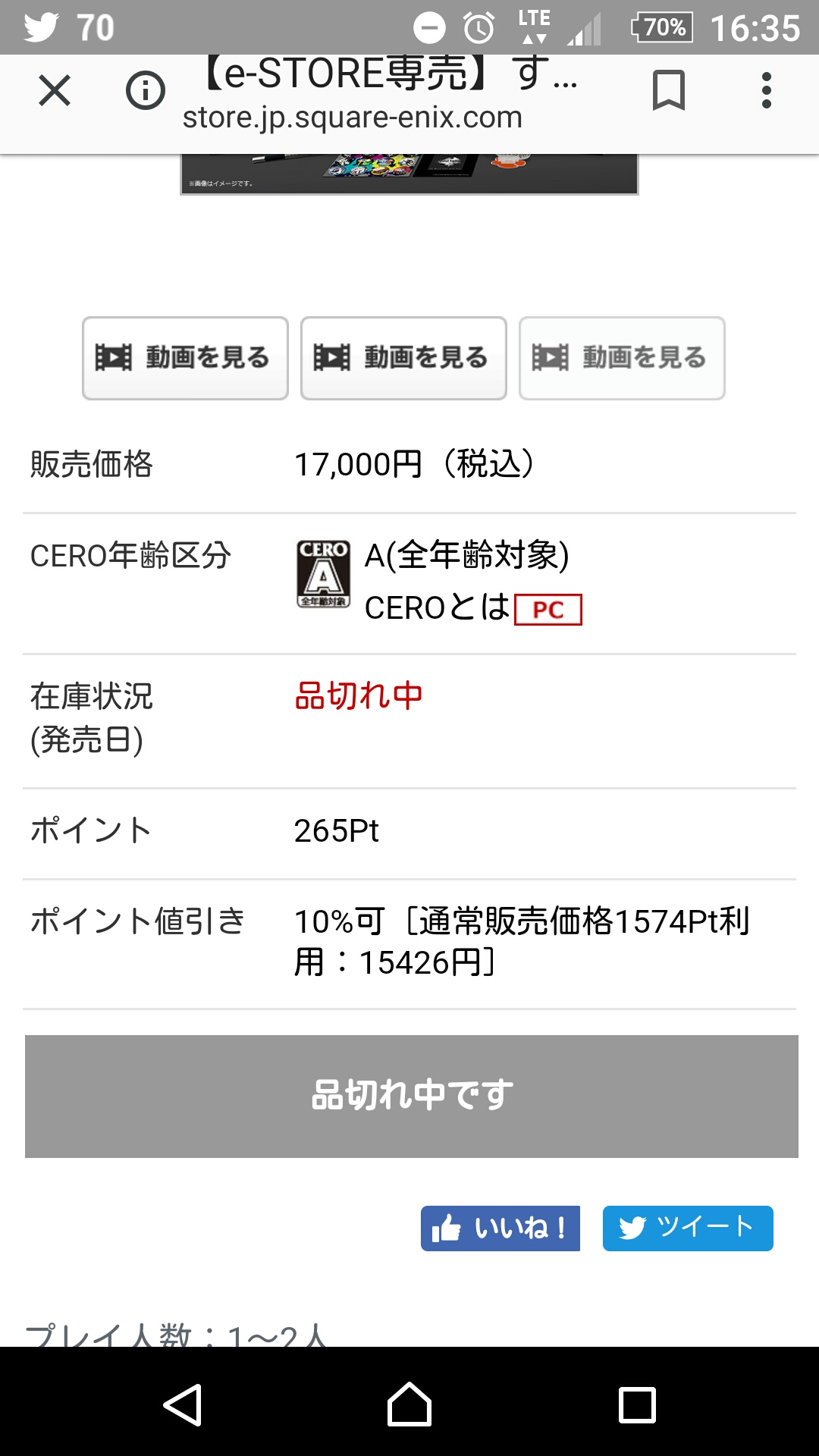Open recent apps from navigation bar
The image size is (819, 1456).
pos(637,1404)
